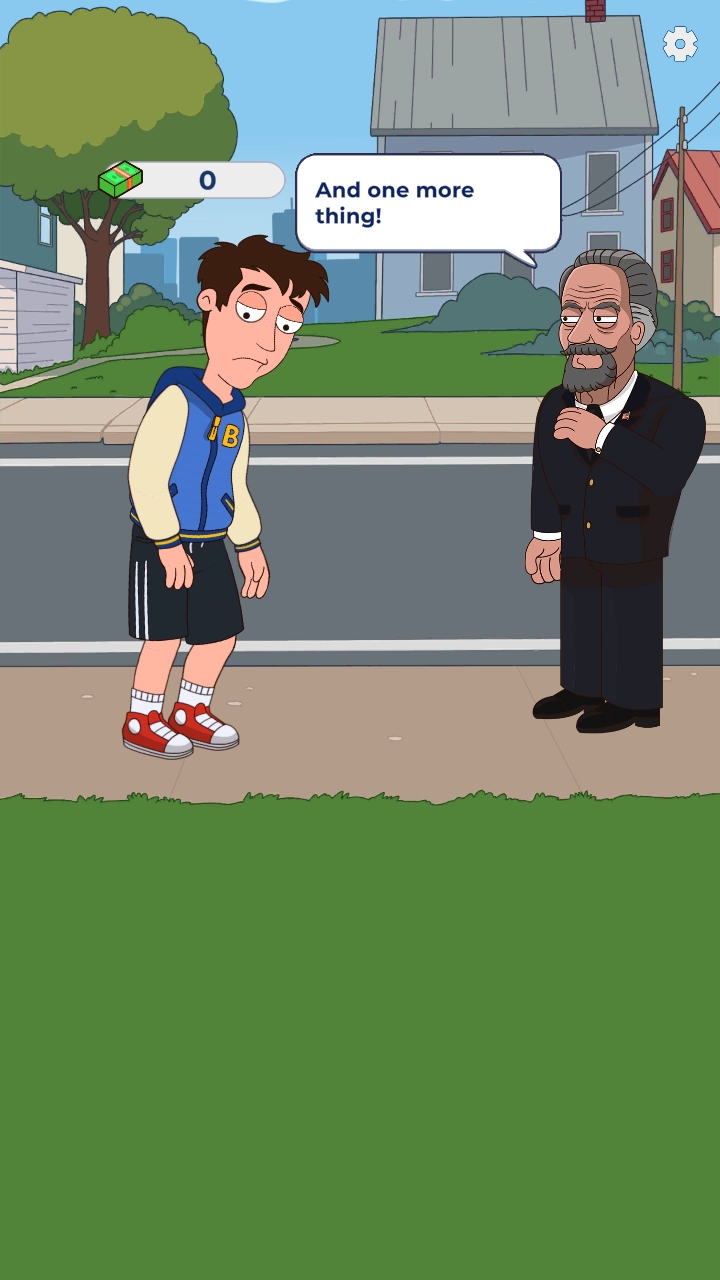Open the settings gear icon
720x1280 pixels.
680,44
